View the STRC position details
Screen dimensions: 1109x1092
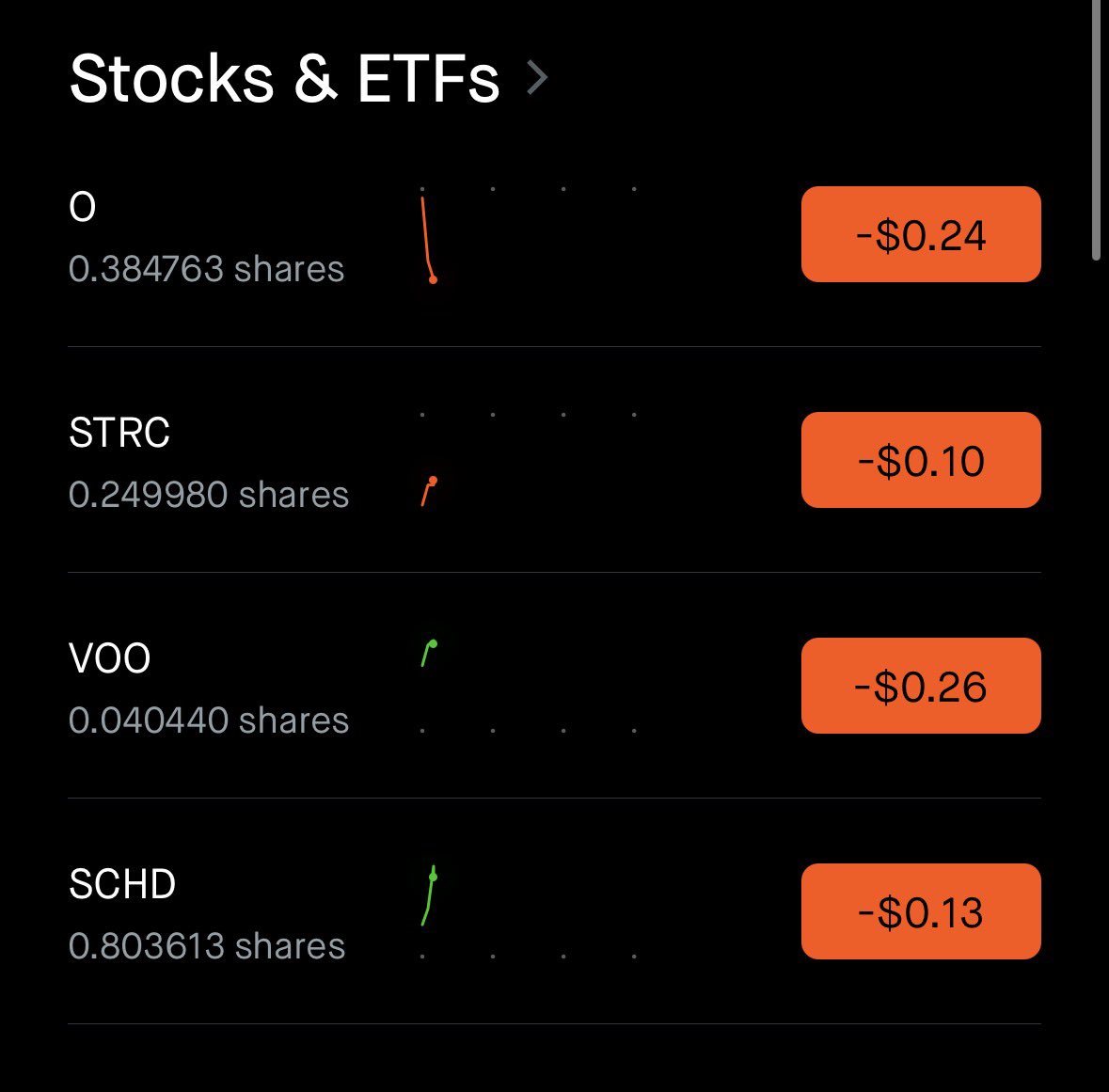coord(209,463)
